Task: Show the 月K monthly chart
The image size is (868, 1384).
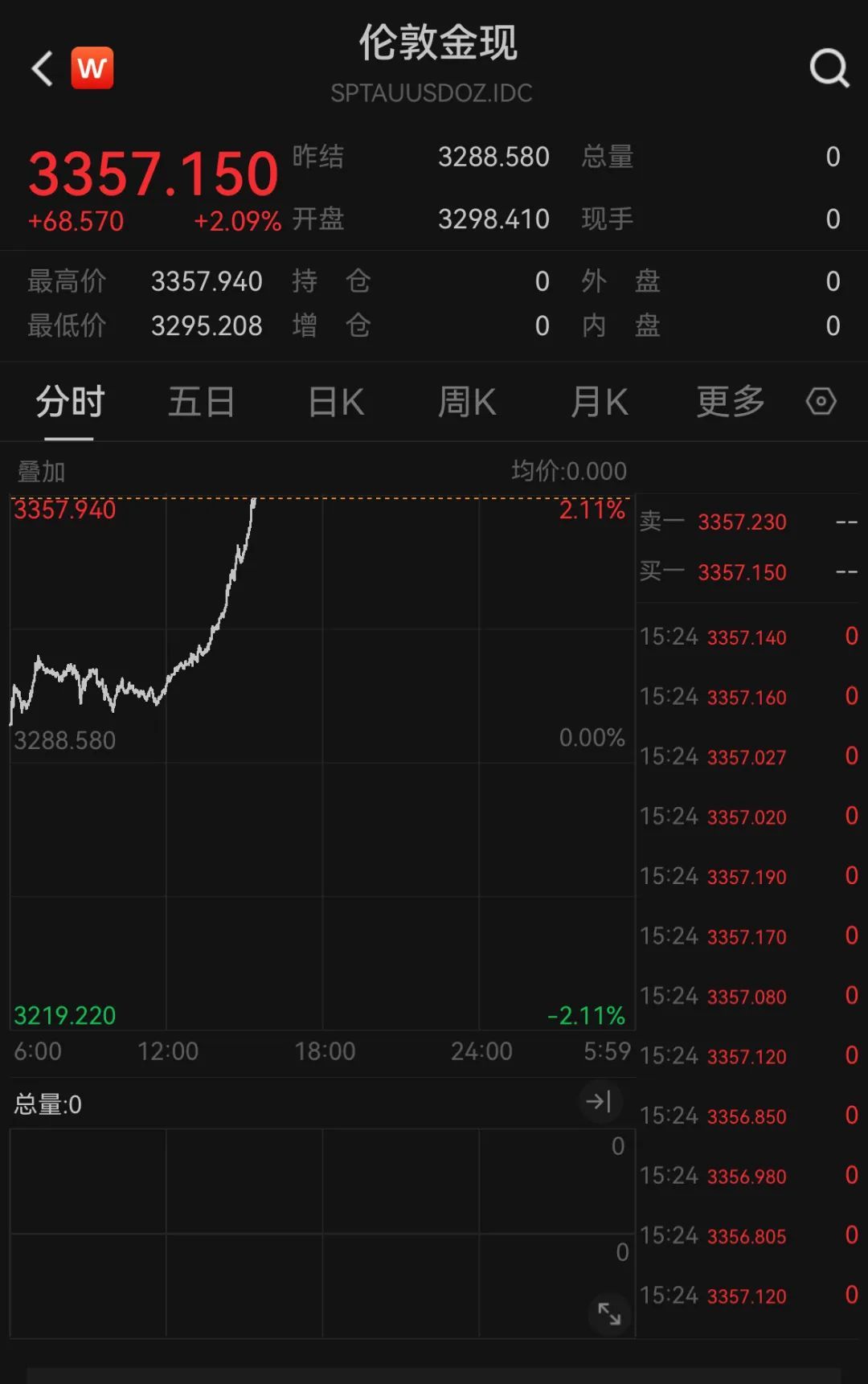Action: (599, 402)
